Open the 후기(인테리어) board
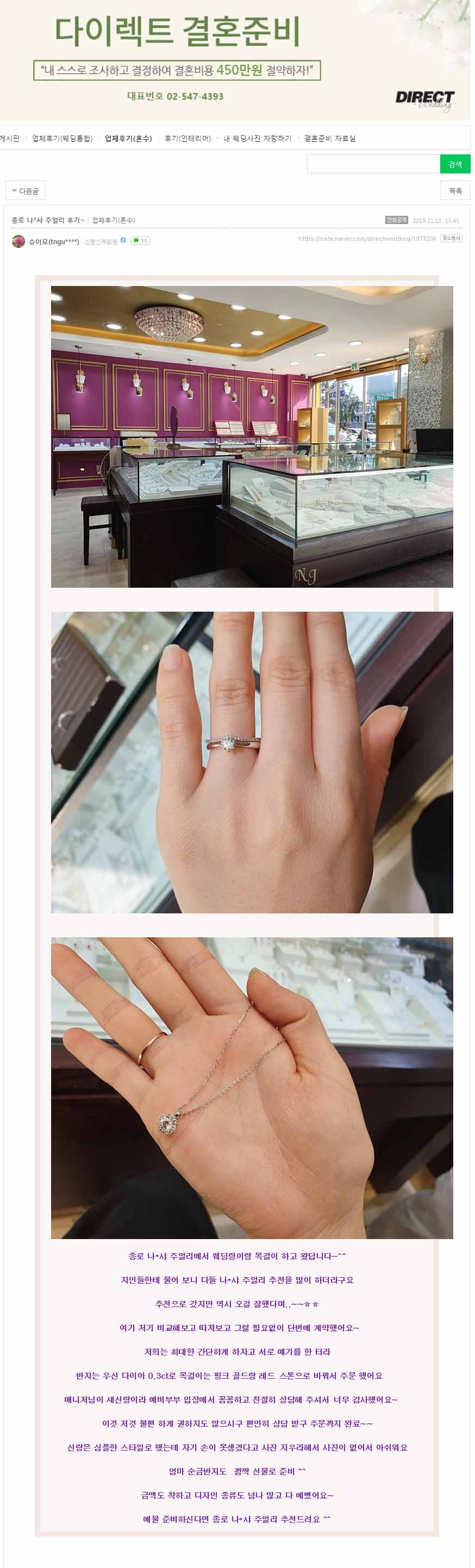Screen dimensions: 475x1568 point(187,139)
